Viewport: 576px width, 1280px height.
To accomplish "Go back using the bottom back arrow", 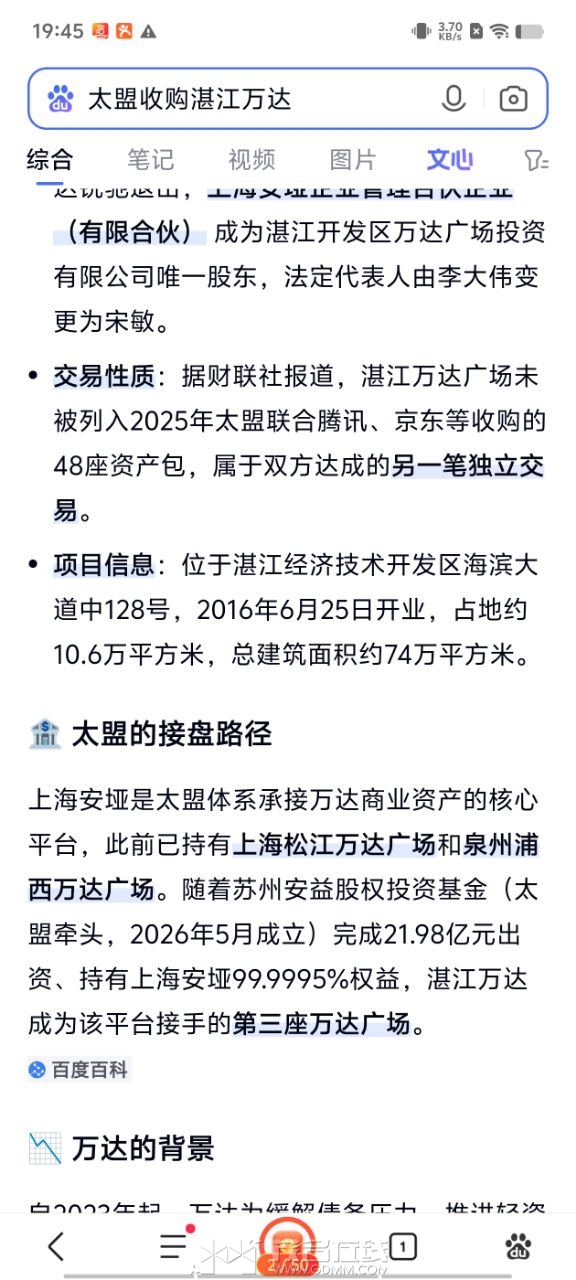I will (56, 1245).
